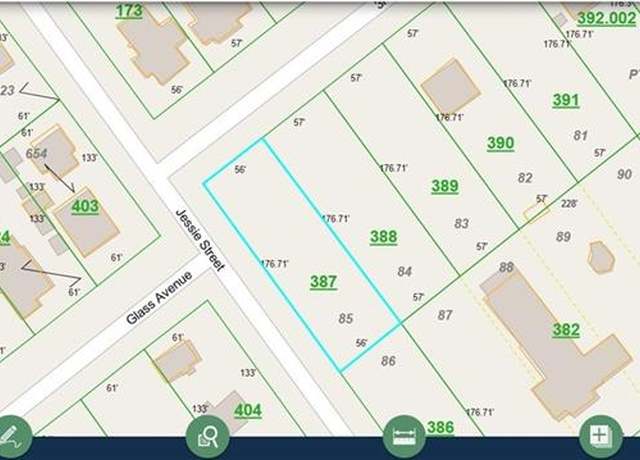Open the parcel search tool
Image resolution: width=640 pixels, height=460 pixels.
pyautogui.click(x=208, y=436)
